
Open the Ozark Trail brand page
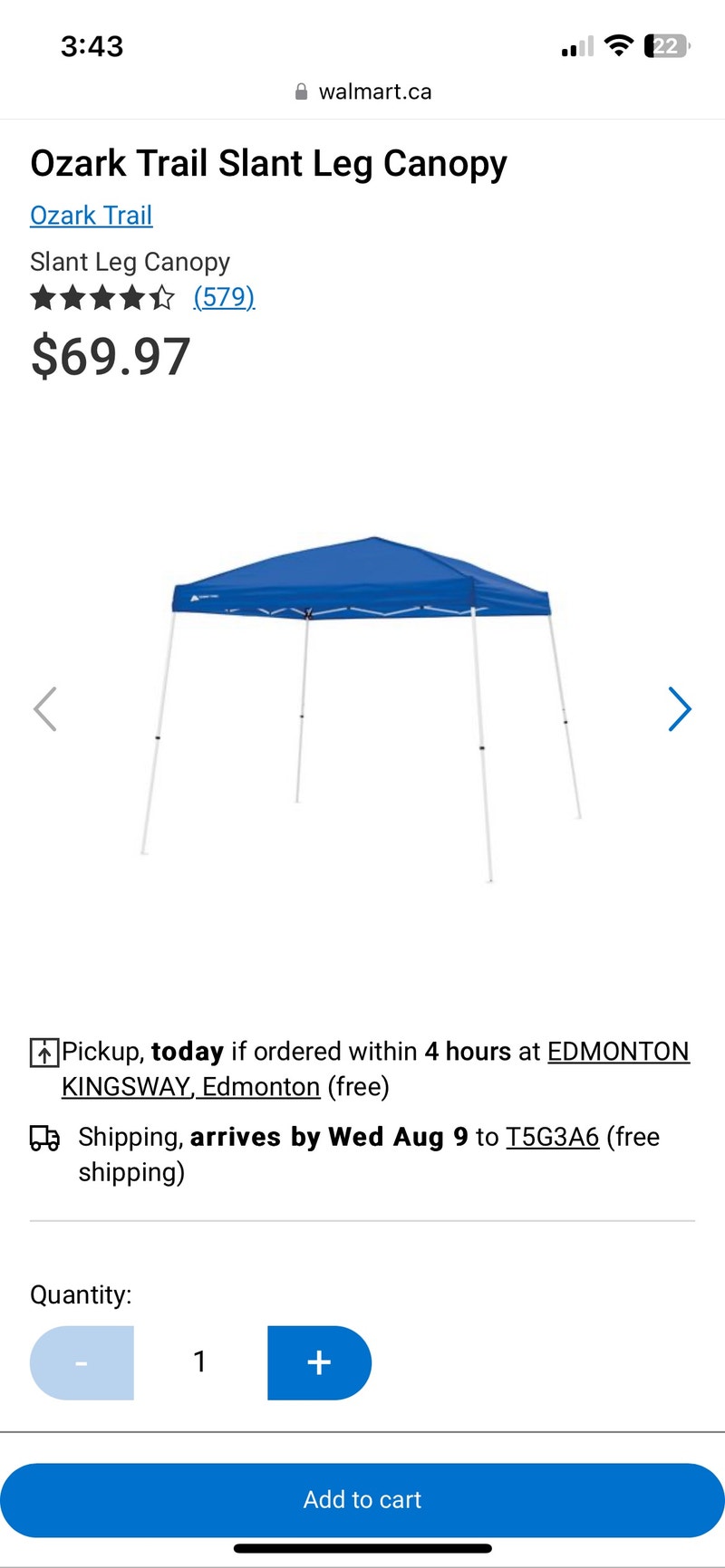coord(91,216)
